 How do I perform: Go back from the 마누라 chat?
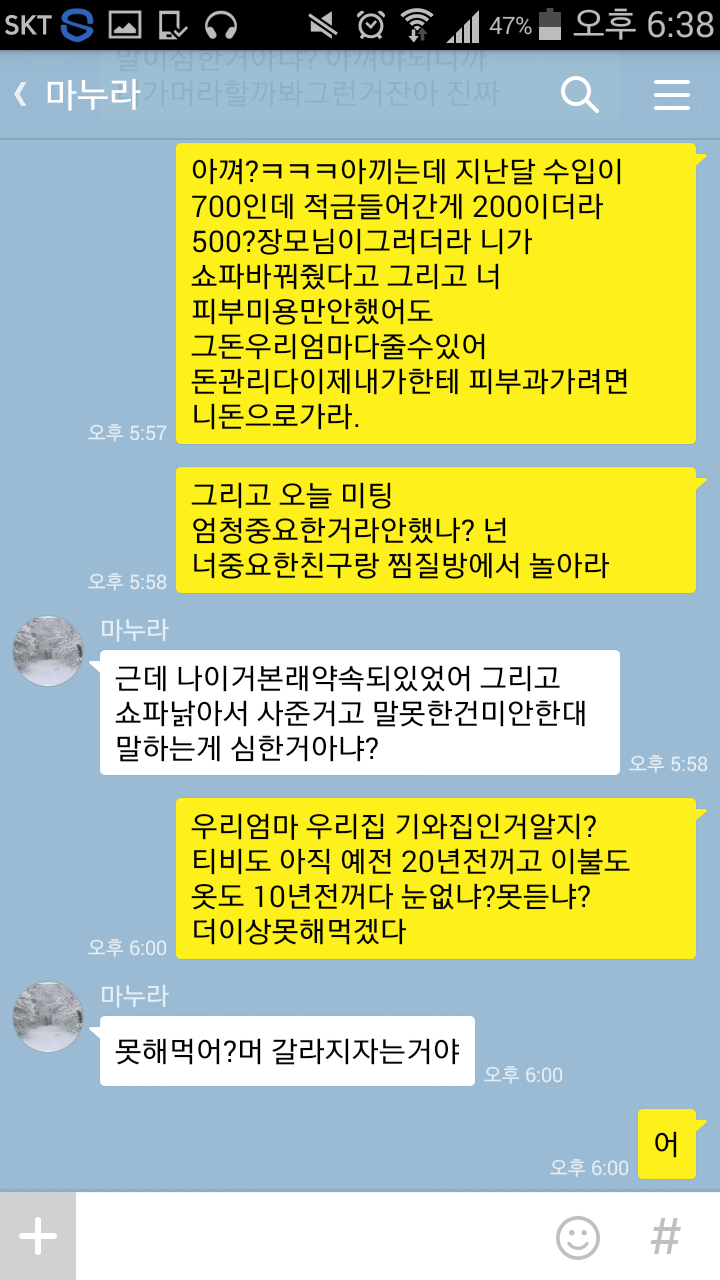coord(22,95)
